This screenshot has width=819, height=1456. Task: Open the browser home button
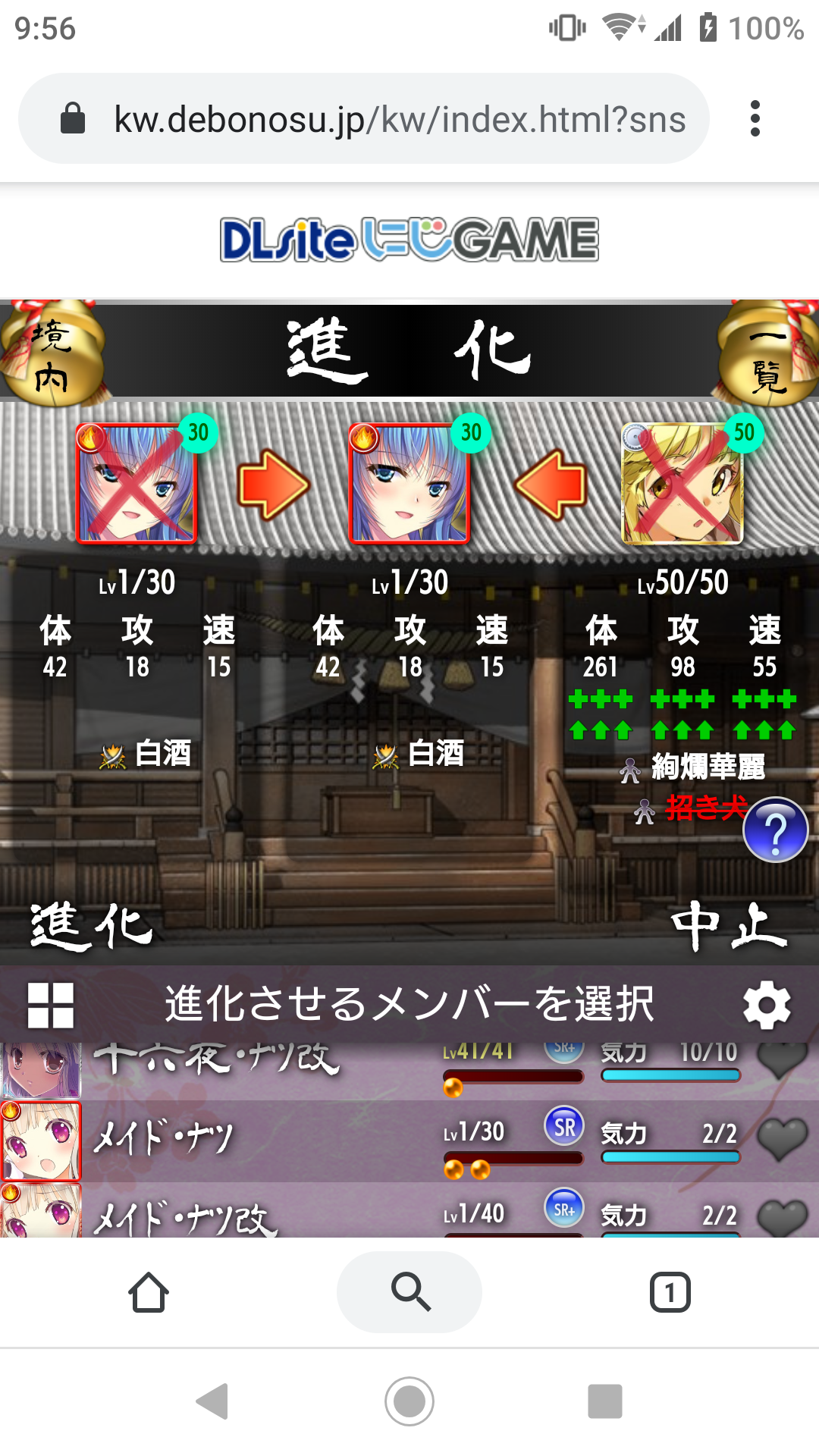coord(149,1292)
